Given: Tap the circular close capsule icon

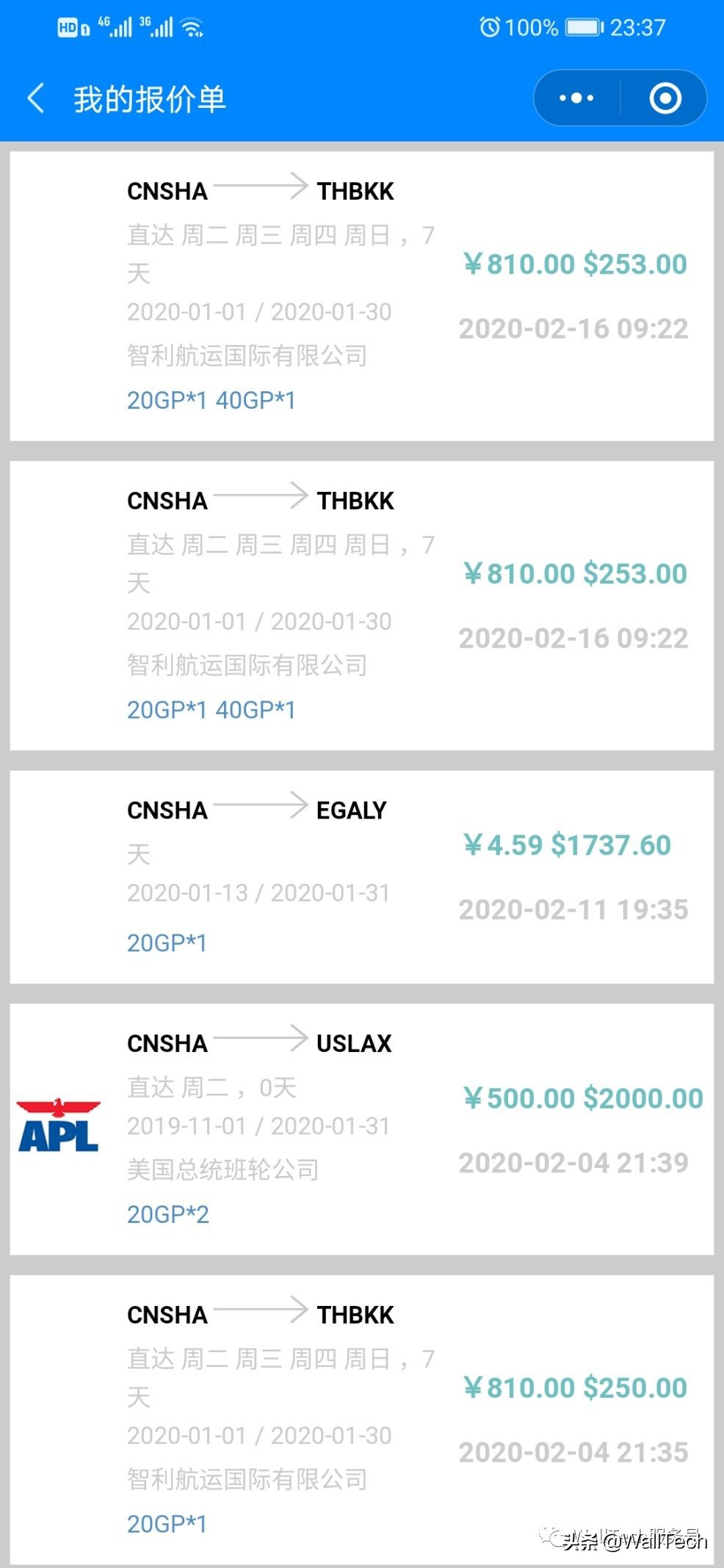Looking at the screenshot, I should (x=665, y=97).
